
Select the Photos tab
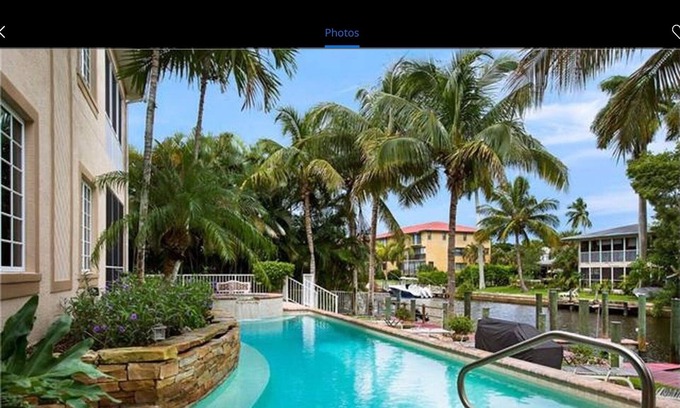[x=341, y=33]
